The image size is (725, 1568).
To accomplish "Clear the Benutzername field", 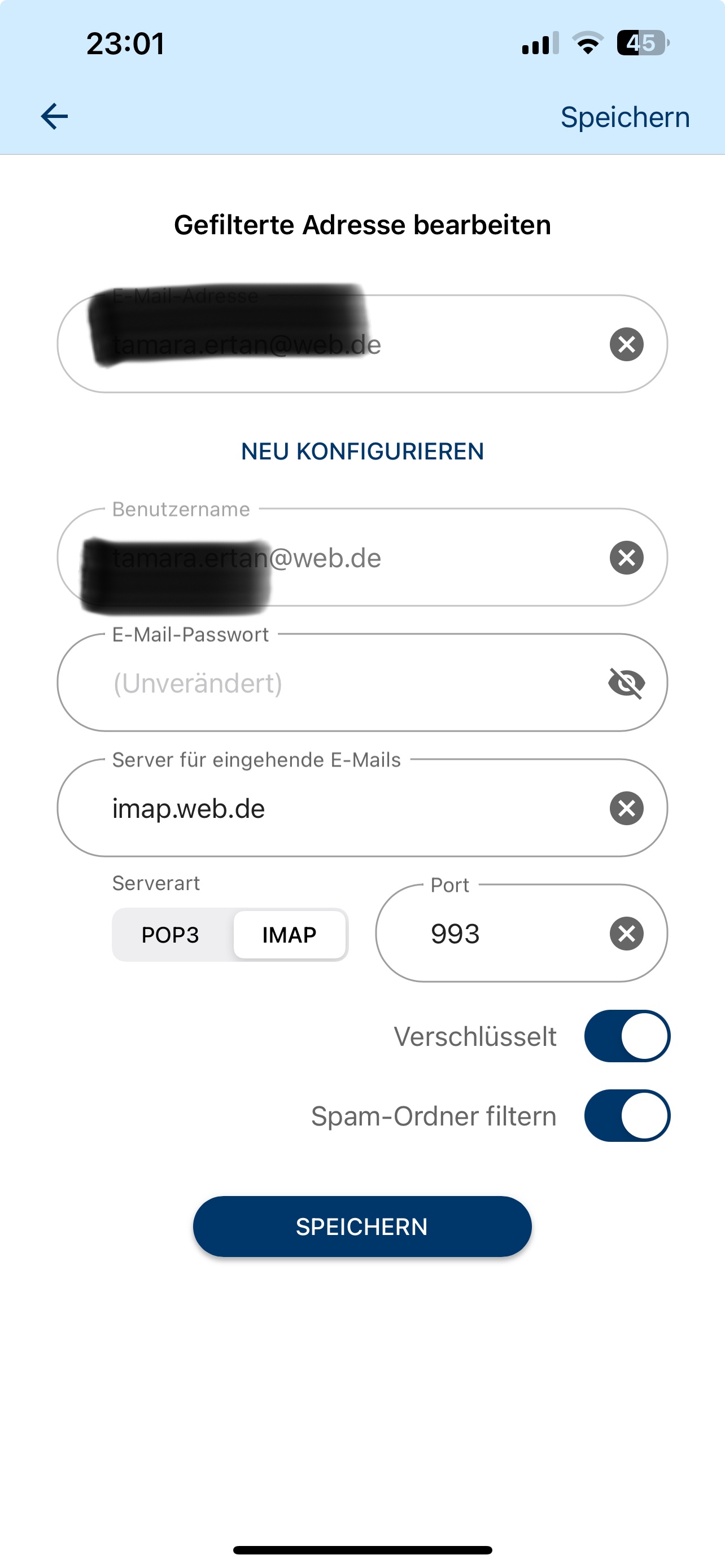I will pyautogui.click(x=626, y=558).
